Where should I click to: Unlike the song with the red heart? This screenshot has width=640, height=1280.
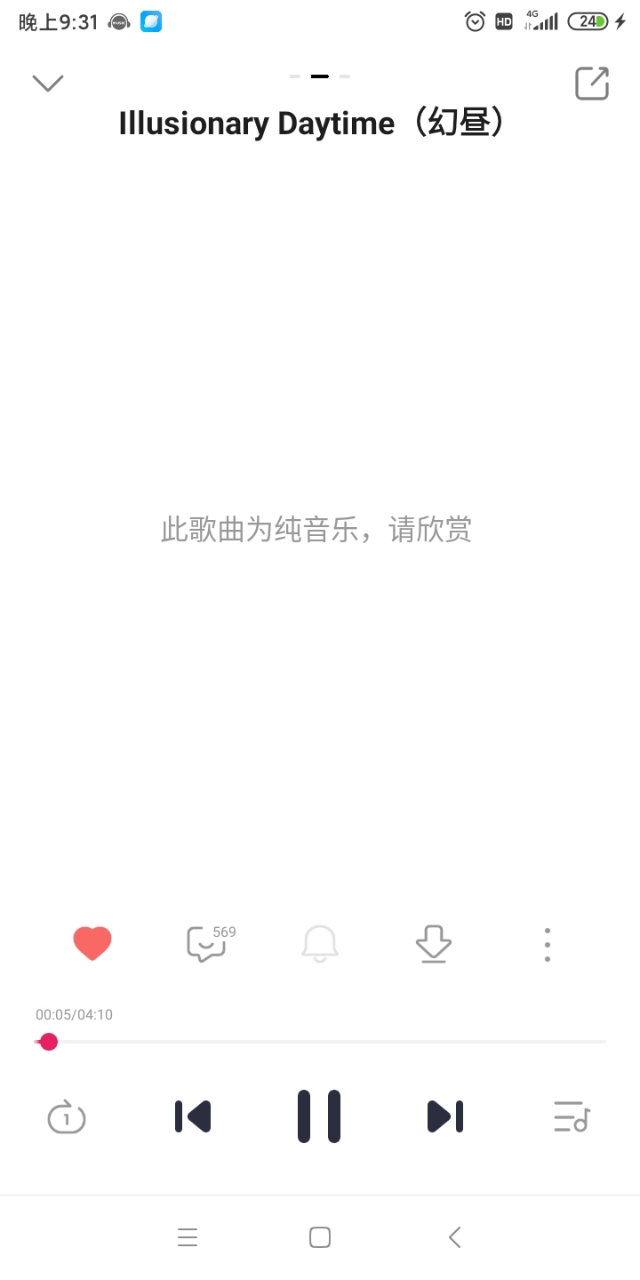92,943
